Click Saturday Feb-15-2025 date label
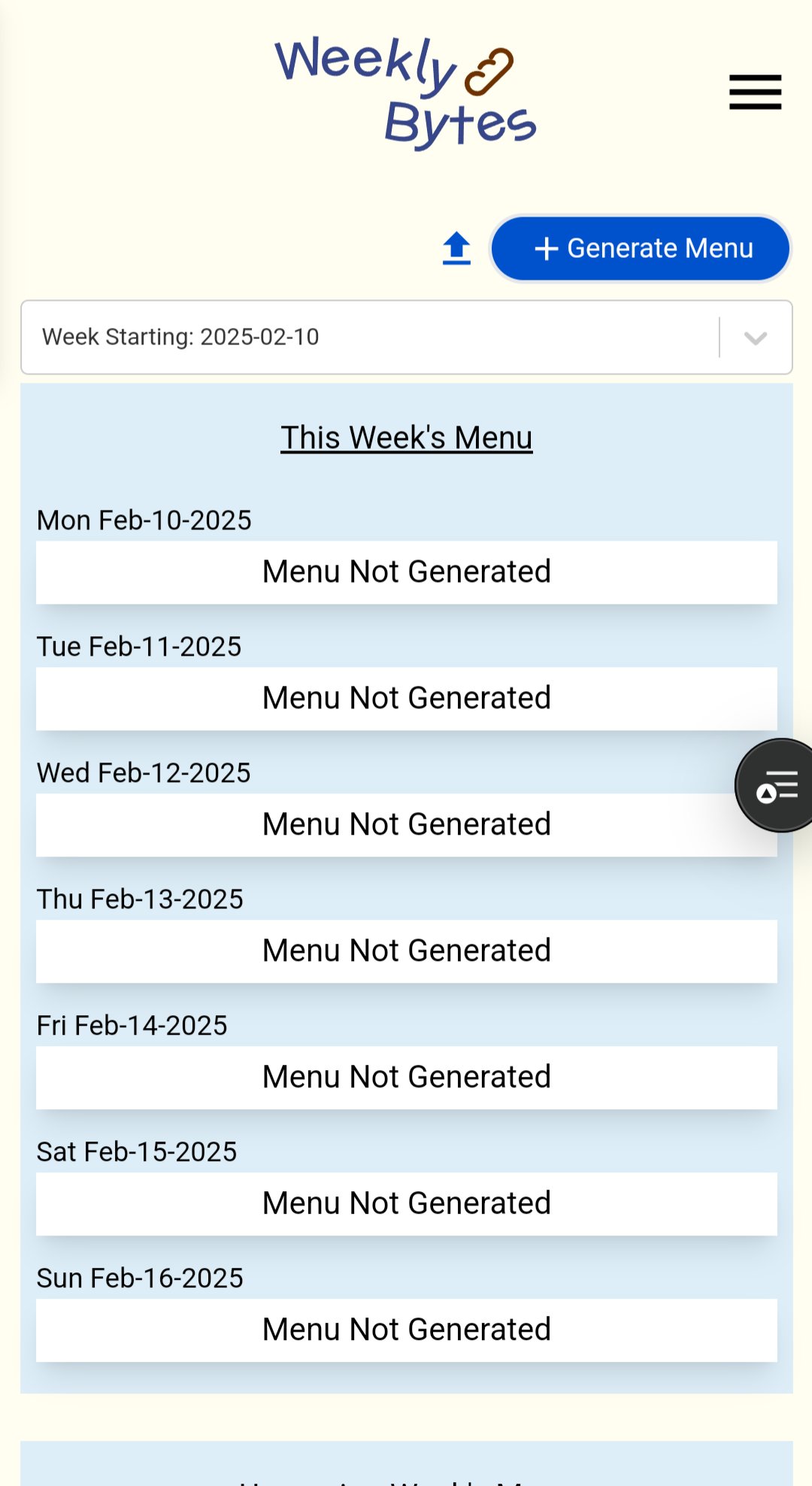This screenshot has width=812, height=1486. coord(137,1151)
